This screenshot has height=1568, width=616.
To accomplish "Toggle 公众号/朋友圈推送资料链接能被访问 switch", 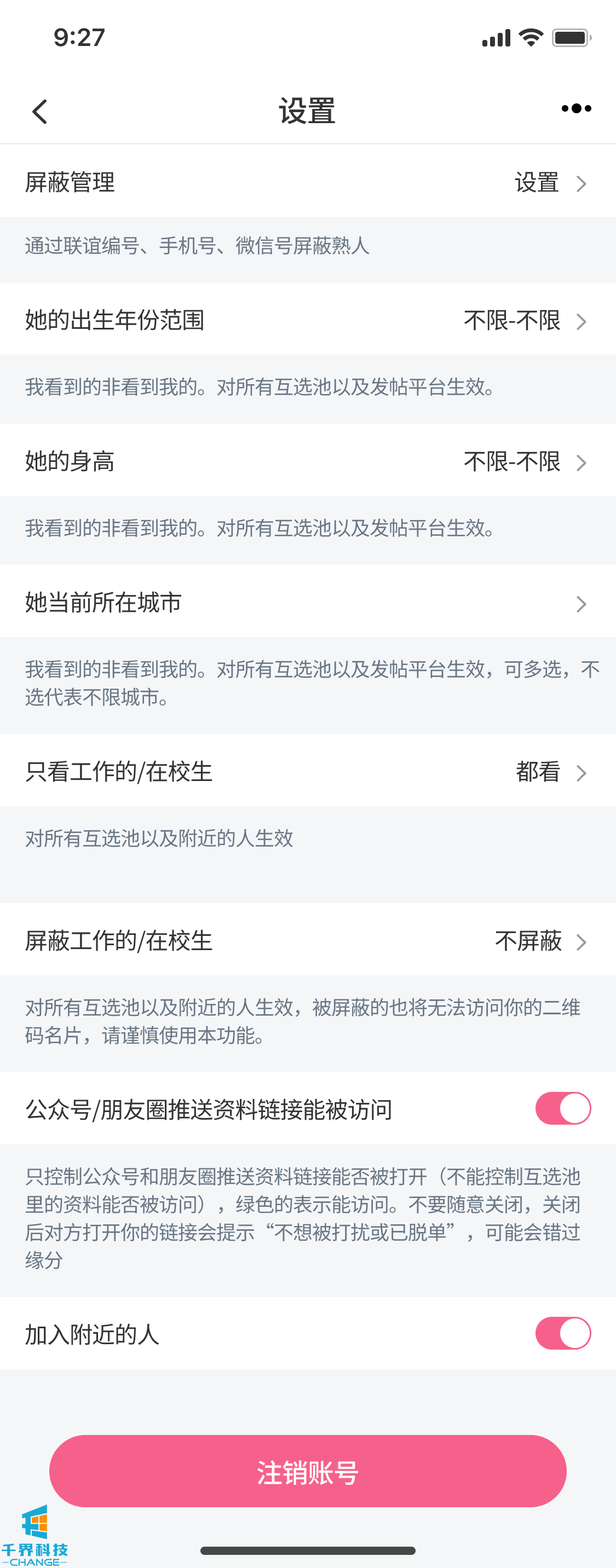I will (562, 1108).
